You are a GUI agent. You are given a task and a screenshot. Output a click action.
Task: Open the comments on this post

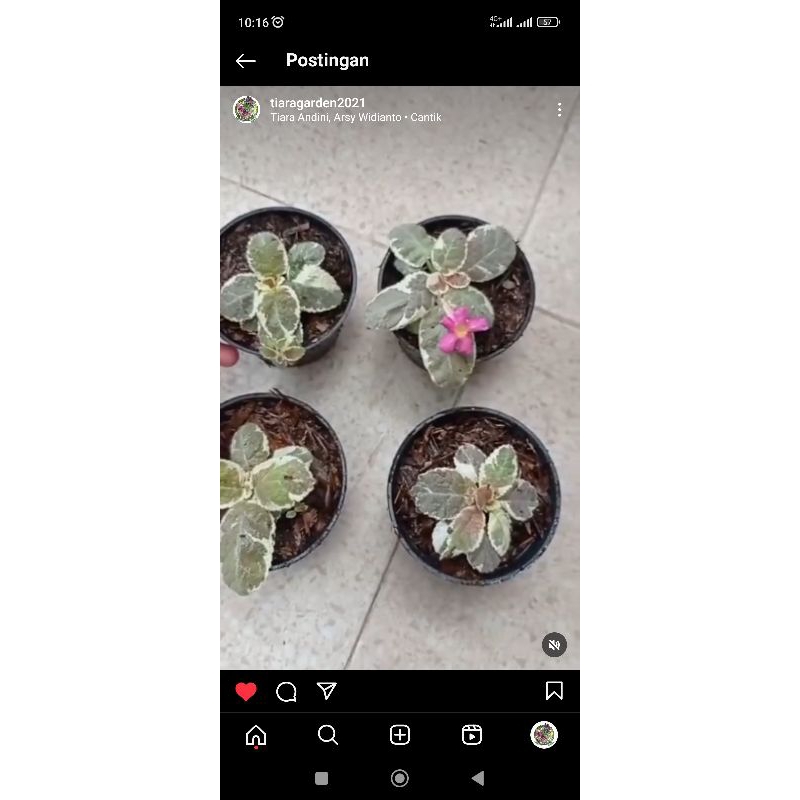click(286, 691)
